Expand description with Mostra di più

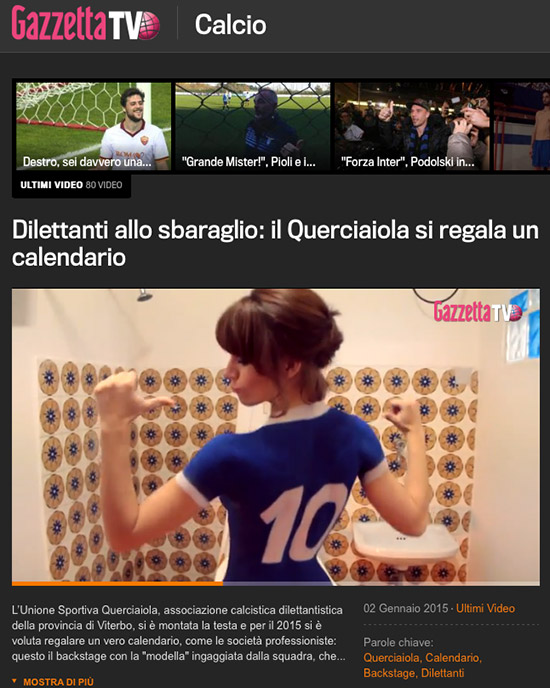point(53,682)
